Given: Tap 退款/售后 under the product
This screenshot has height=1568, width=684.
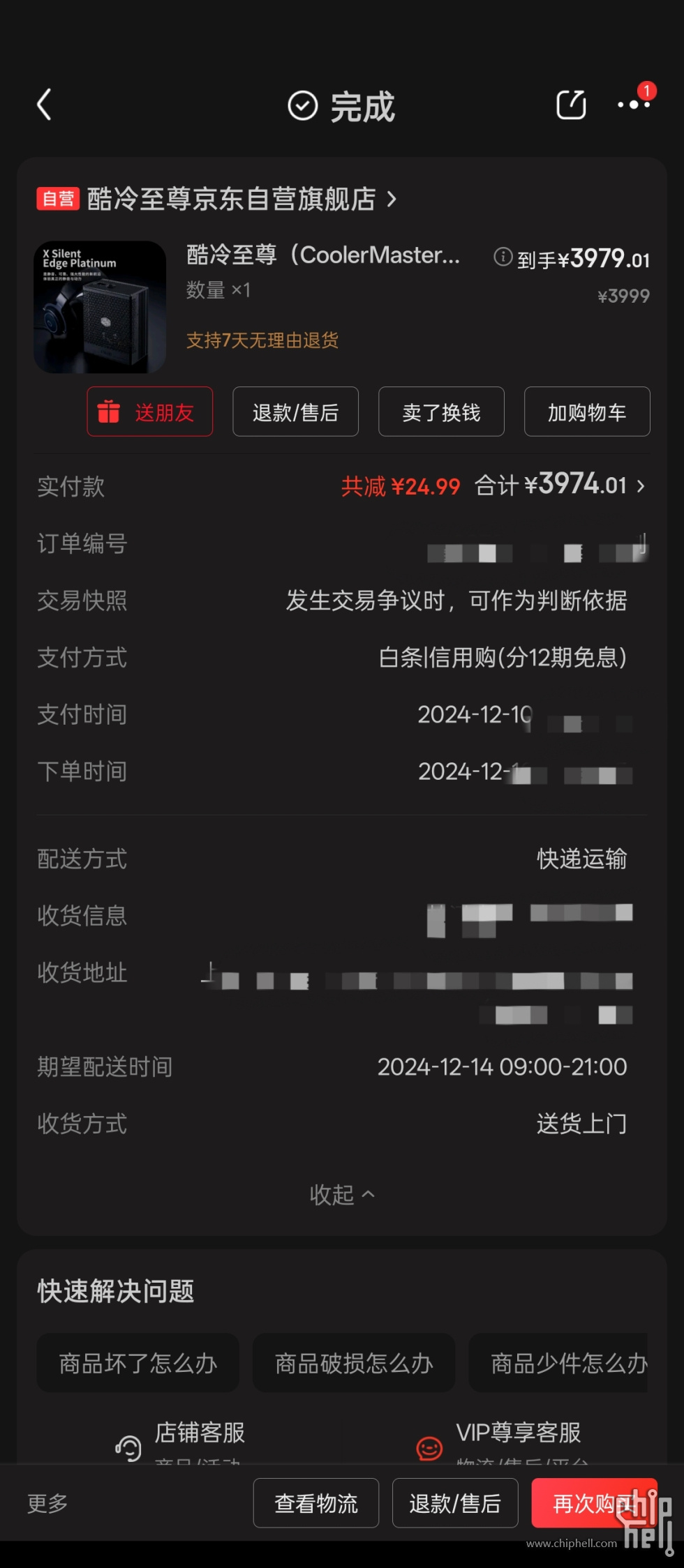Looking at the screenshot, I should [x=295, y=412].
